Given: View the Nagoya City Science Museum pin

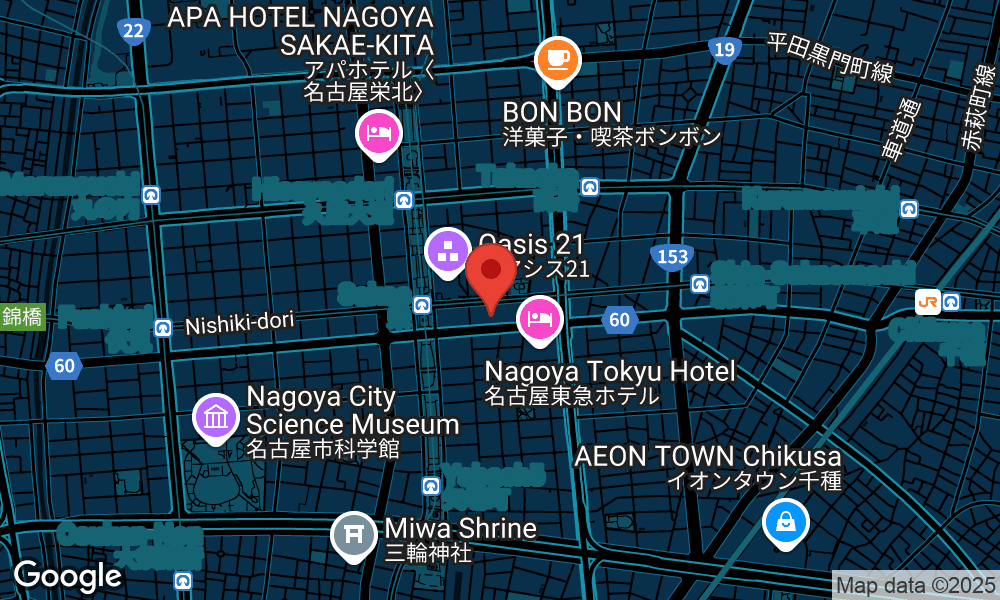Looking at the screenshot, I should 216,417.
